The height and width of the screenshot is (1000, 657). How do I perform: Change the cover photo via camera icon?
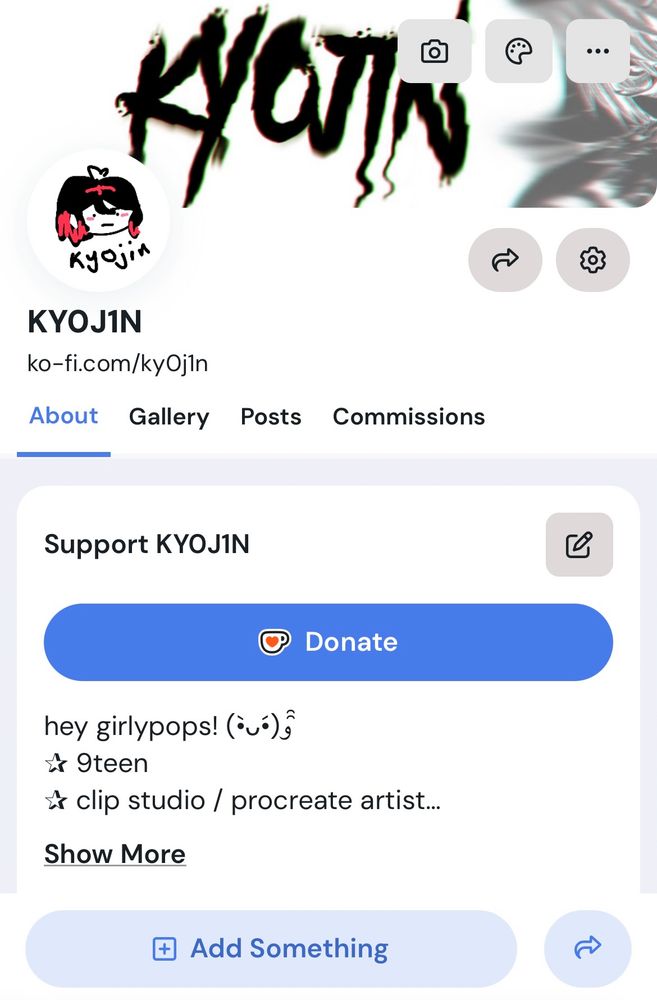click(x=434, y=51)
